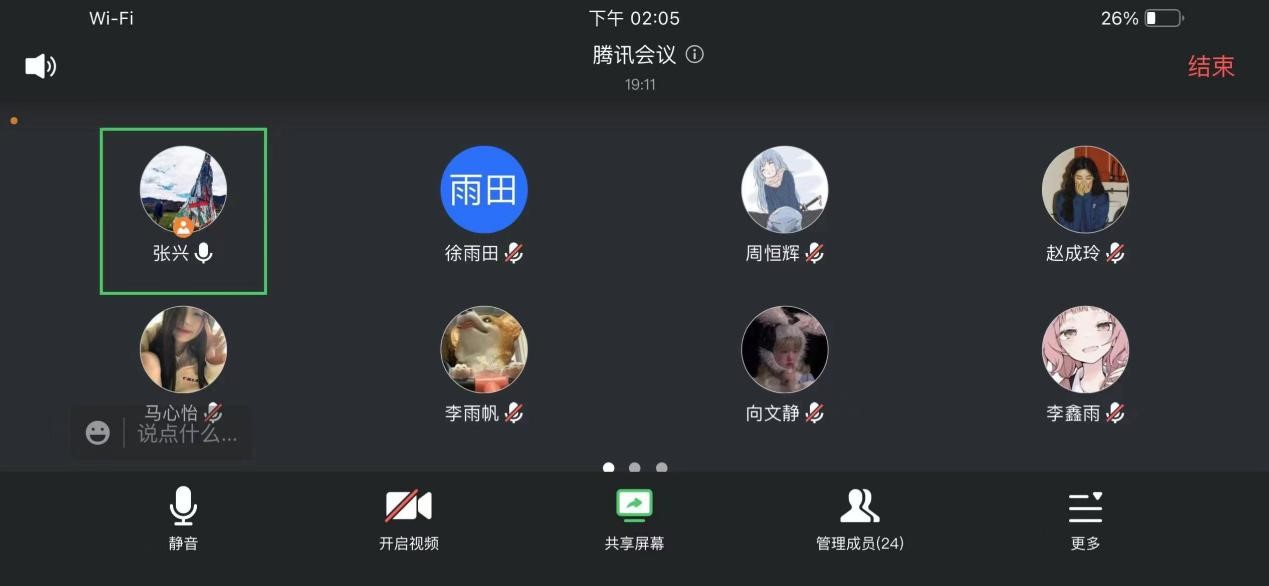Open the 更多 menu

1085,518
